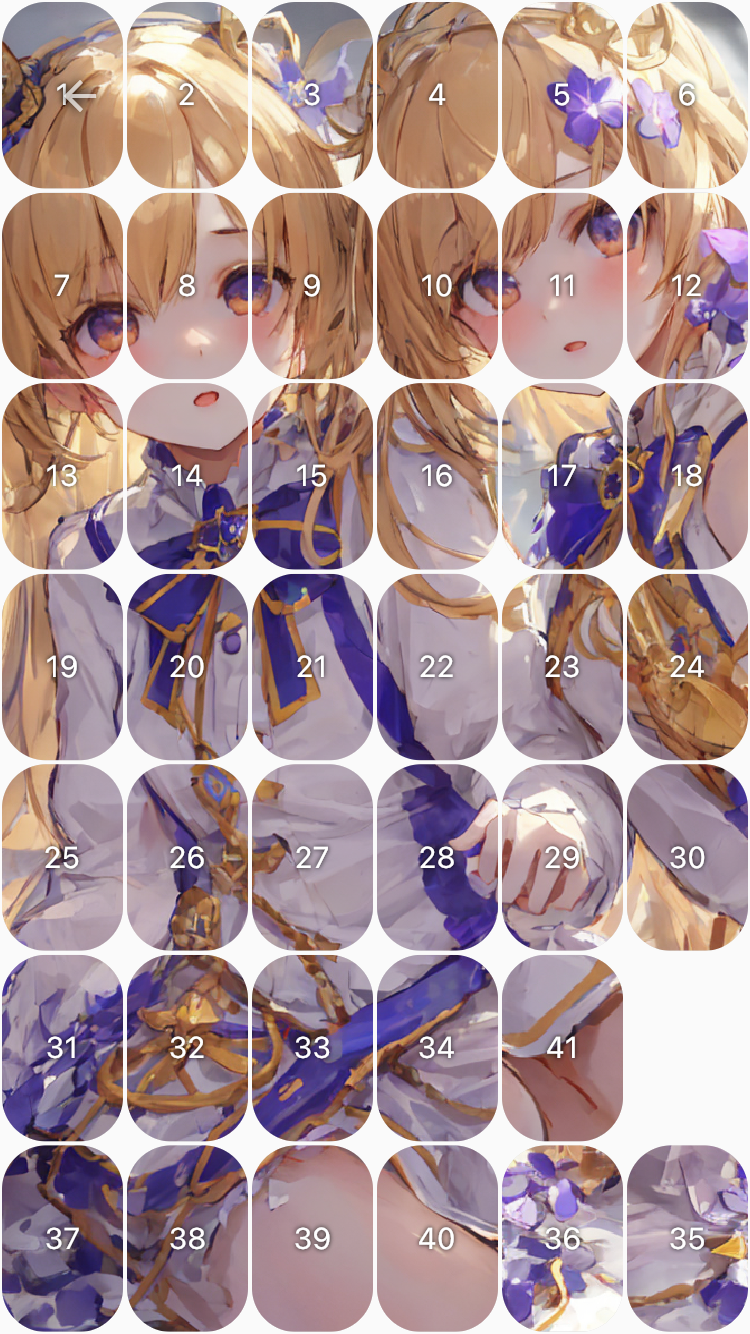Image resolution: width=750 pixels, height=1334 pixels.
Task: Tap puzzle tile number 12
Action: pos(687,286)
